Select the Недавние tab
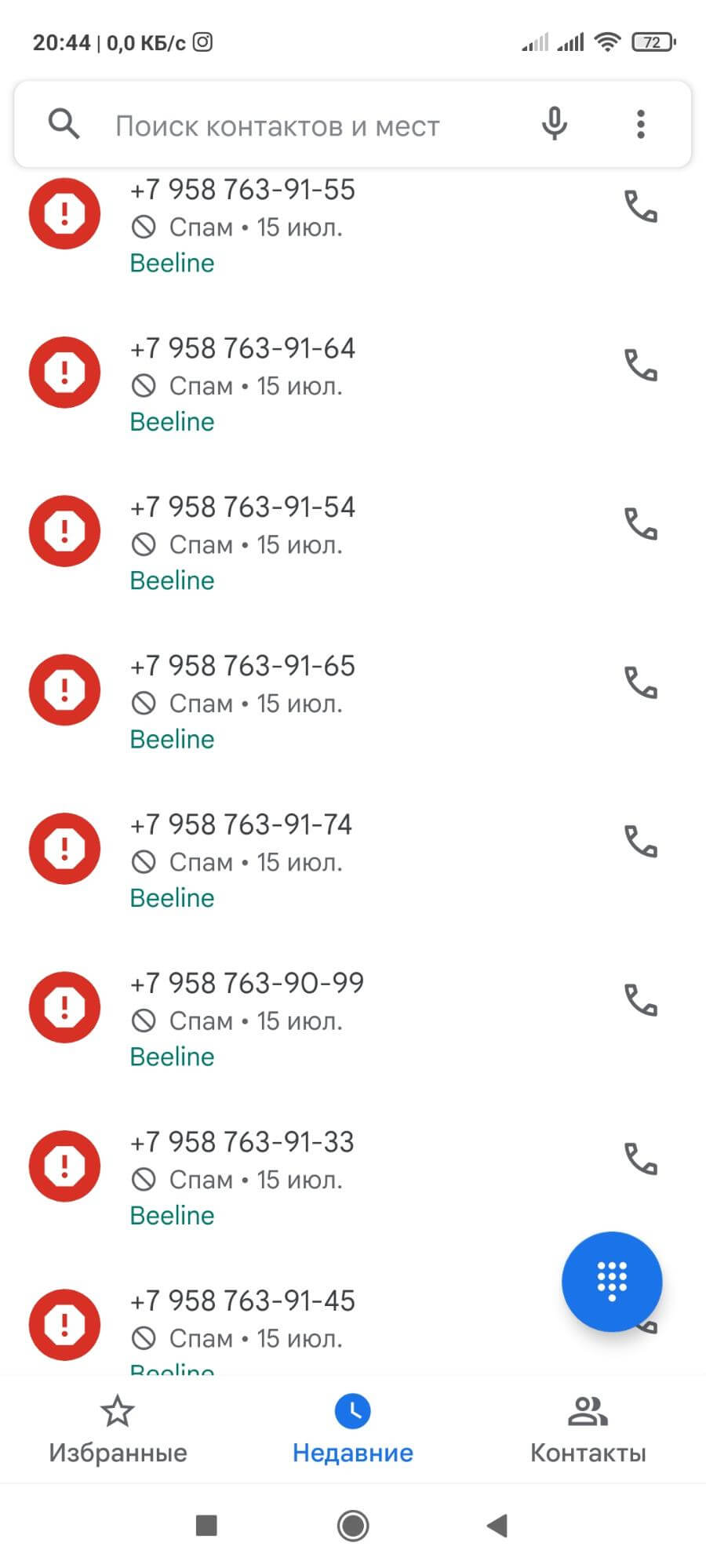The width and height of the screenshot is (706, 1568). pyautogui.click(x=353, y=1429)
